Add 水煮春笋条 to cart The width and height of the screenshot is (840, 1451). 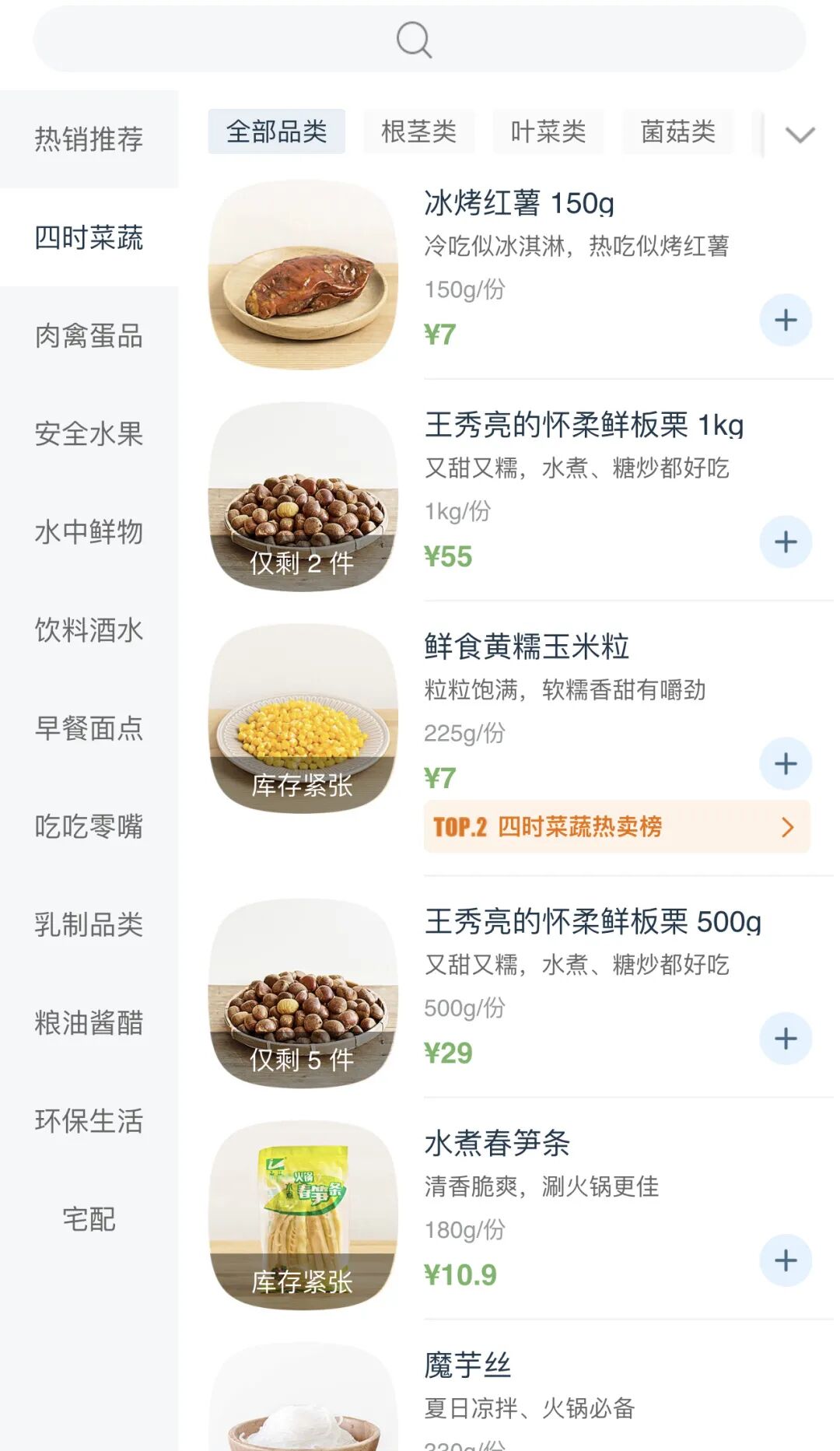786,1260
